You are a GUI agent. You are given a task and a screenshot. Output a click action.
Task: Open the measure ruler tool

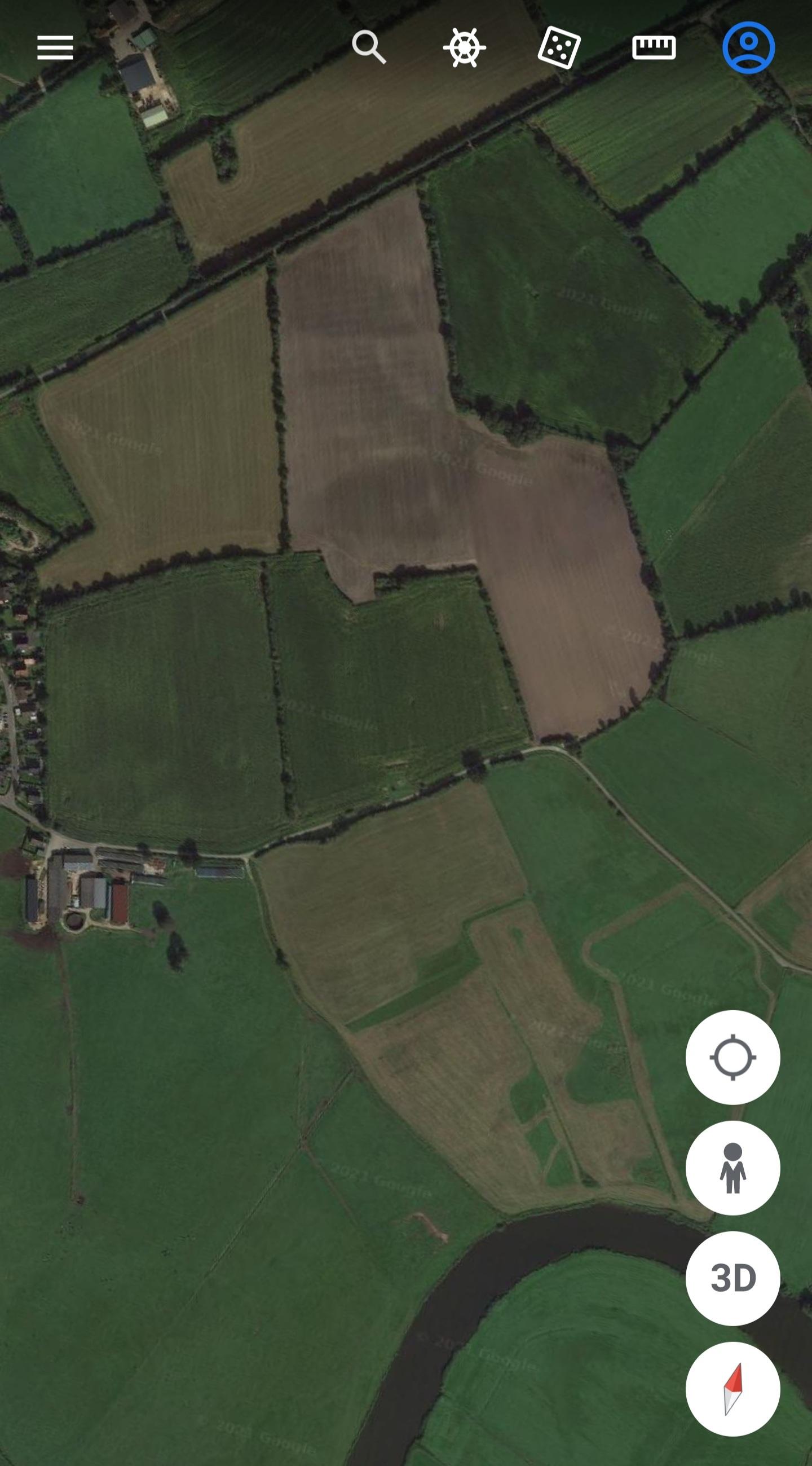point(654,48)
